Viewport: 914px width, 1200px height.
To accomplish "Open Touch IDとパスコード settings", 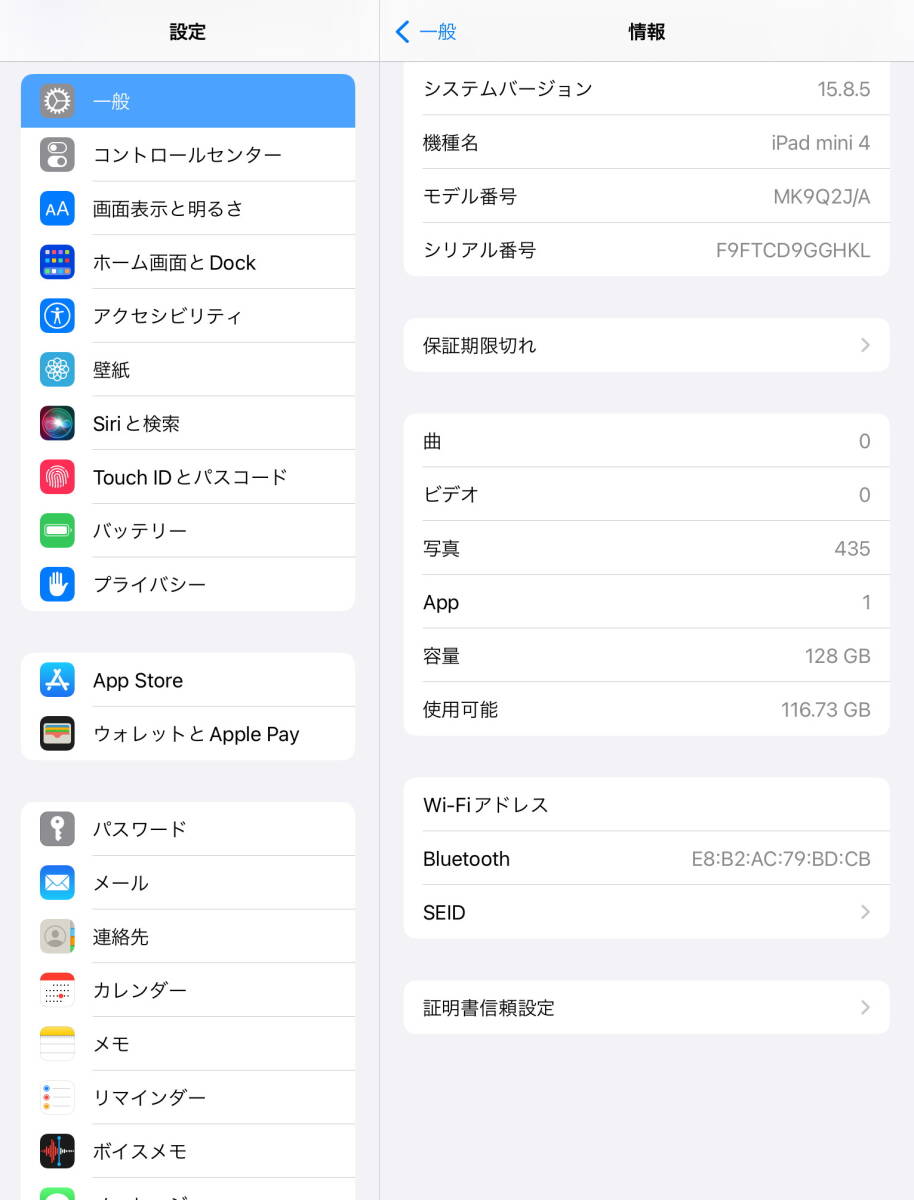I will point(187,477).
